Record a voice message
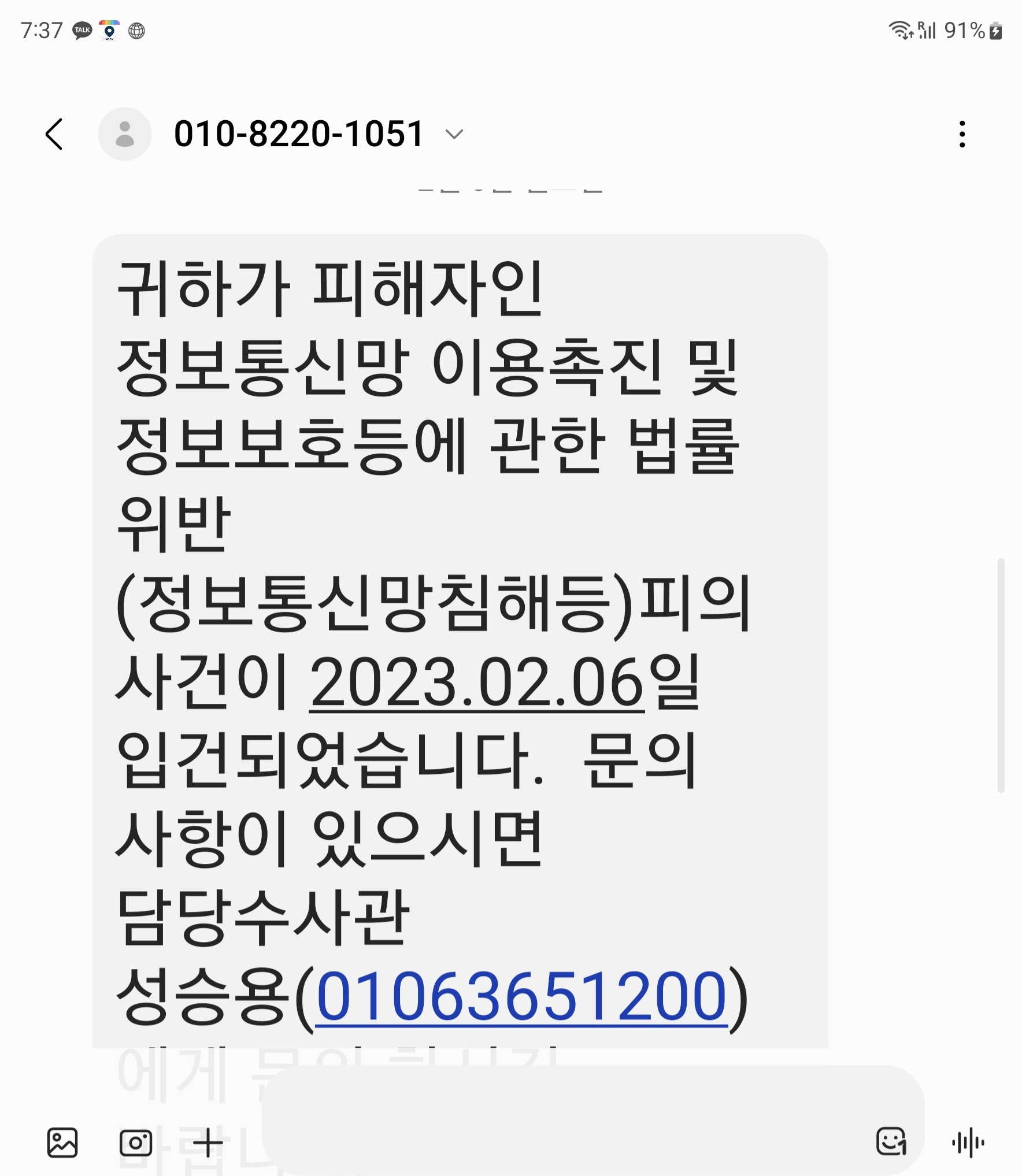This screenshot has width=1022, height=1176. (x=968, y=1142)
